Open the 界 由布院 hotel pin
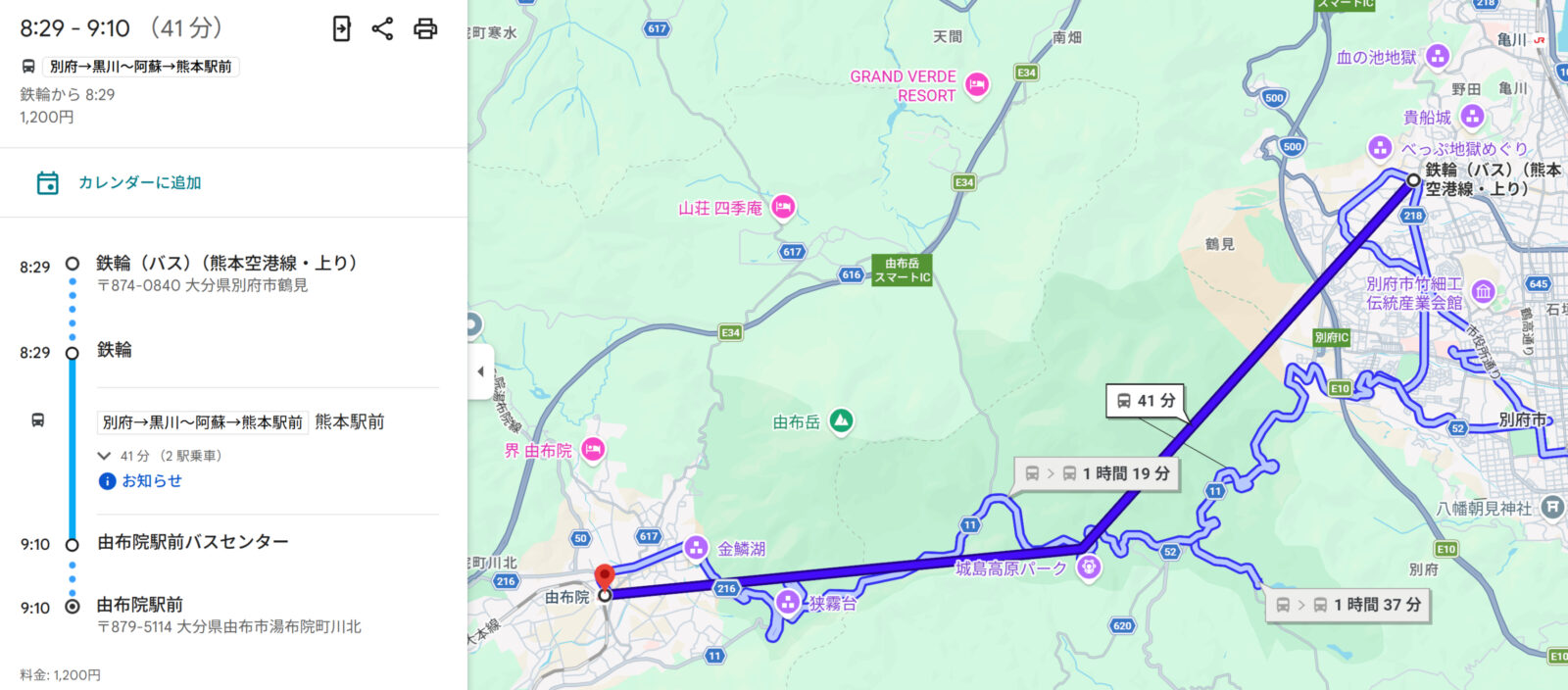This screenshot has height=690, width=1568. tap(593, 449)
